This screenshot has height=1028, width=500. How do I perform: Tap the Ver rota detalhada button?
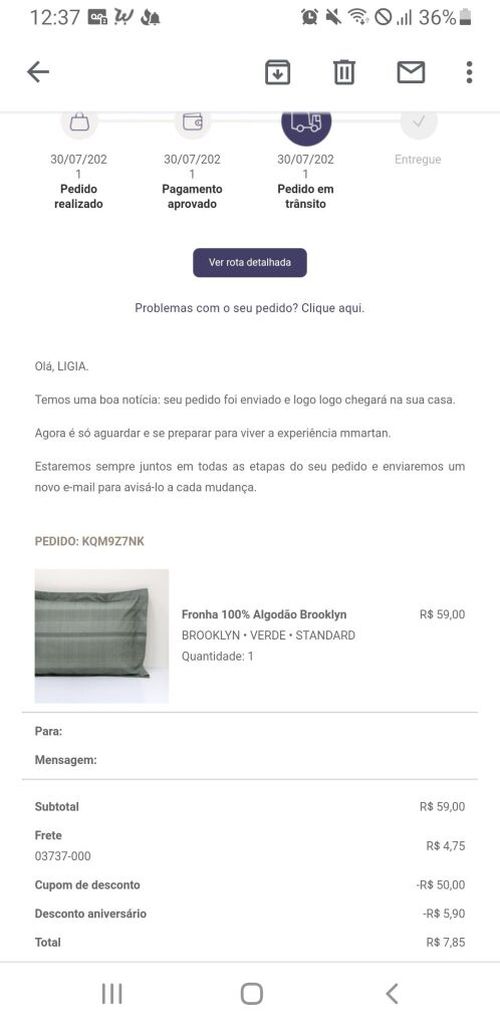coord(250,262)
